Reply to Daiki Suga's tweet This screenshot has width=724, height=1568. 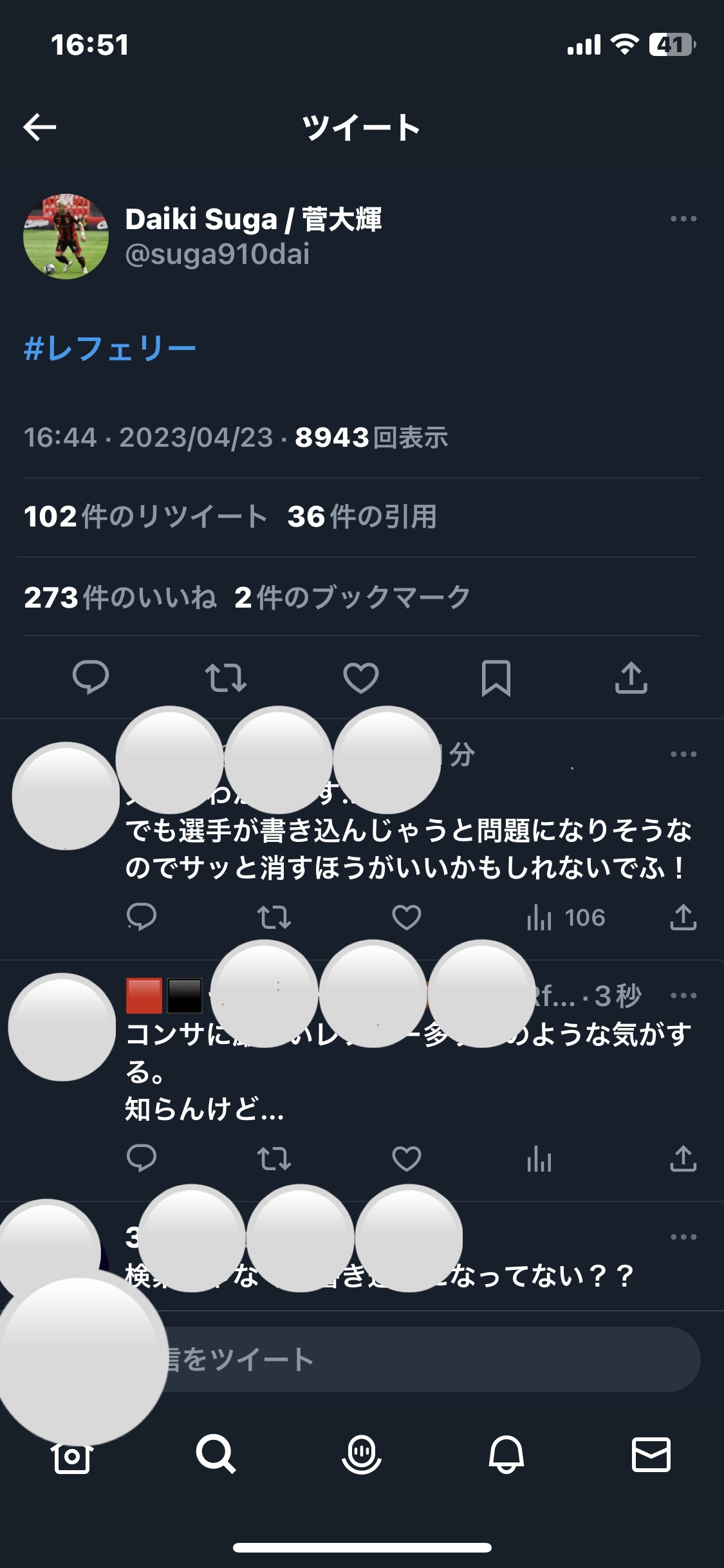(91, 677)
